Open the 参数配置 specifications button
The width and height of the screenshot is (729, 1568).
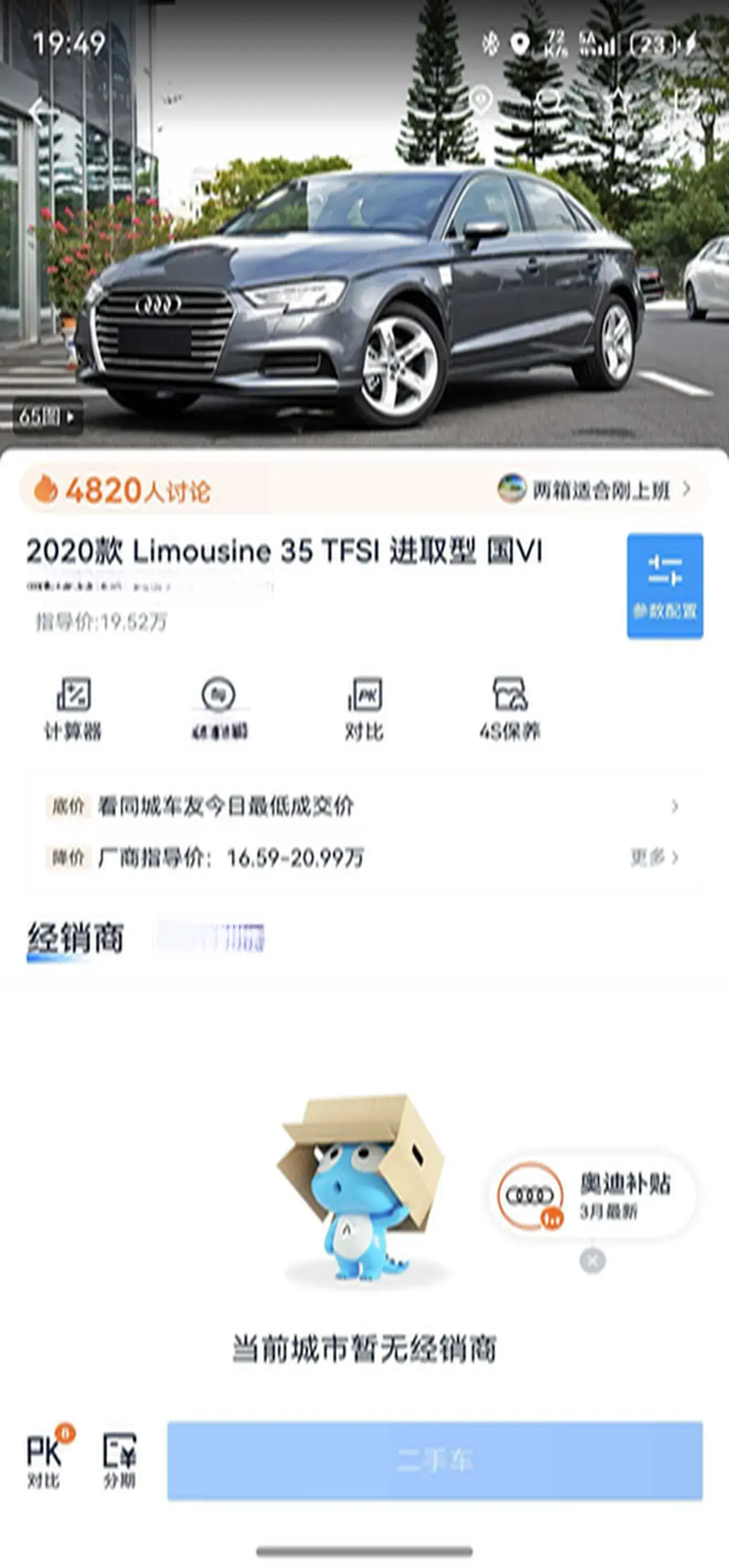click(x=664, y=586)
